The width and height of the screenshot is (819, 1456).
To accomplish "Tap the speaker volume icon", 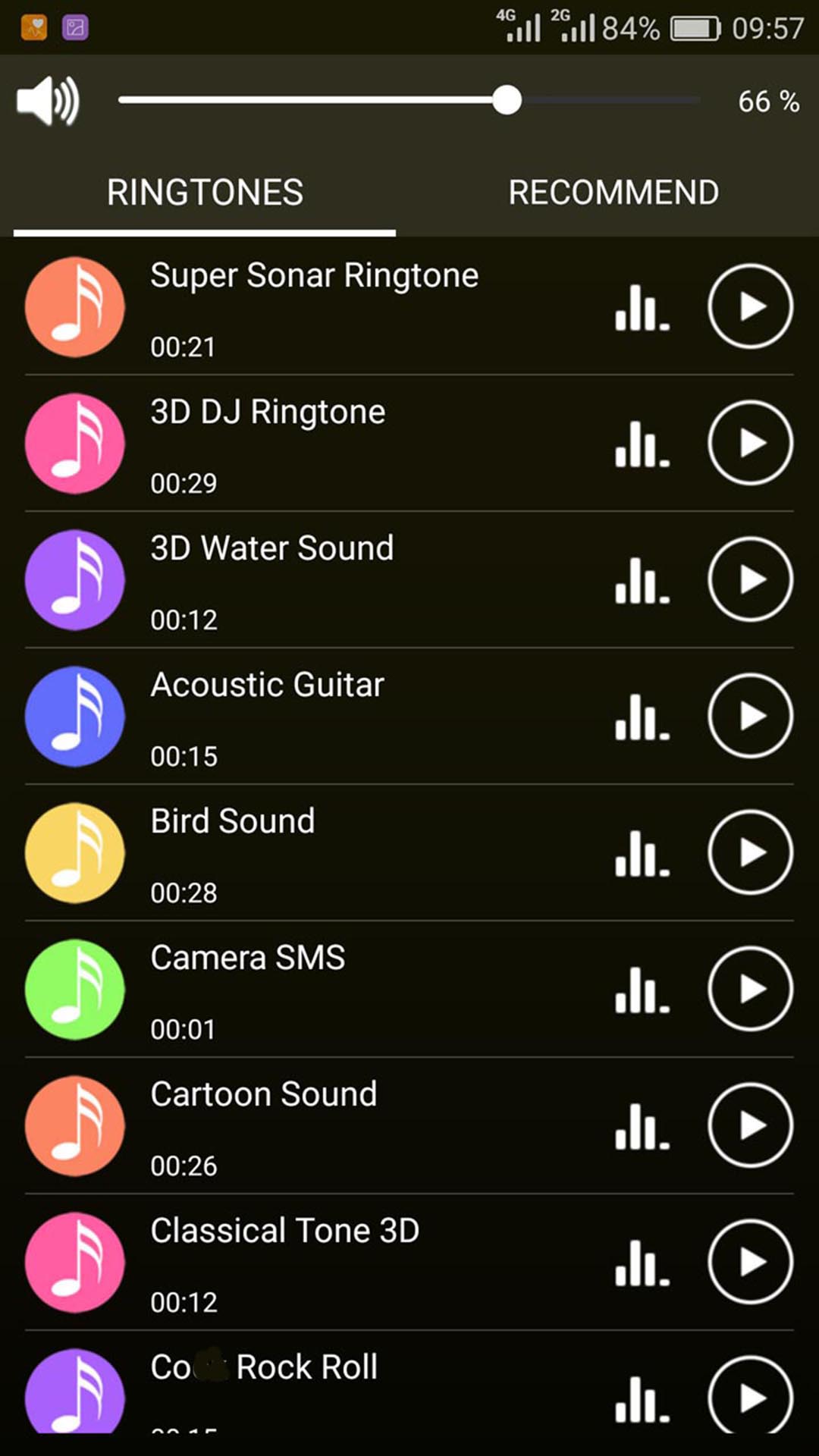I will coord(48,101).
